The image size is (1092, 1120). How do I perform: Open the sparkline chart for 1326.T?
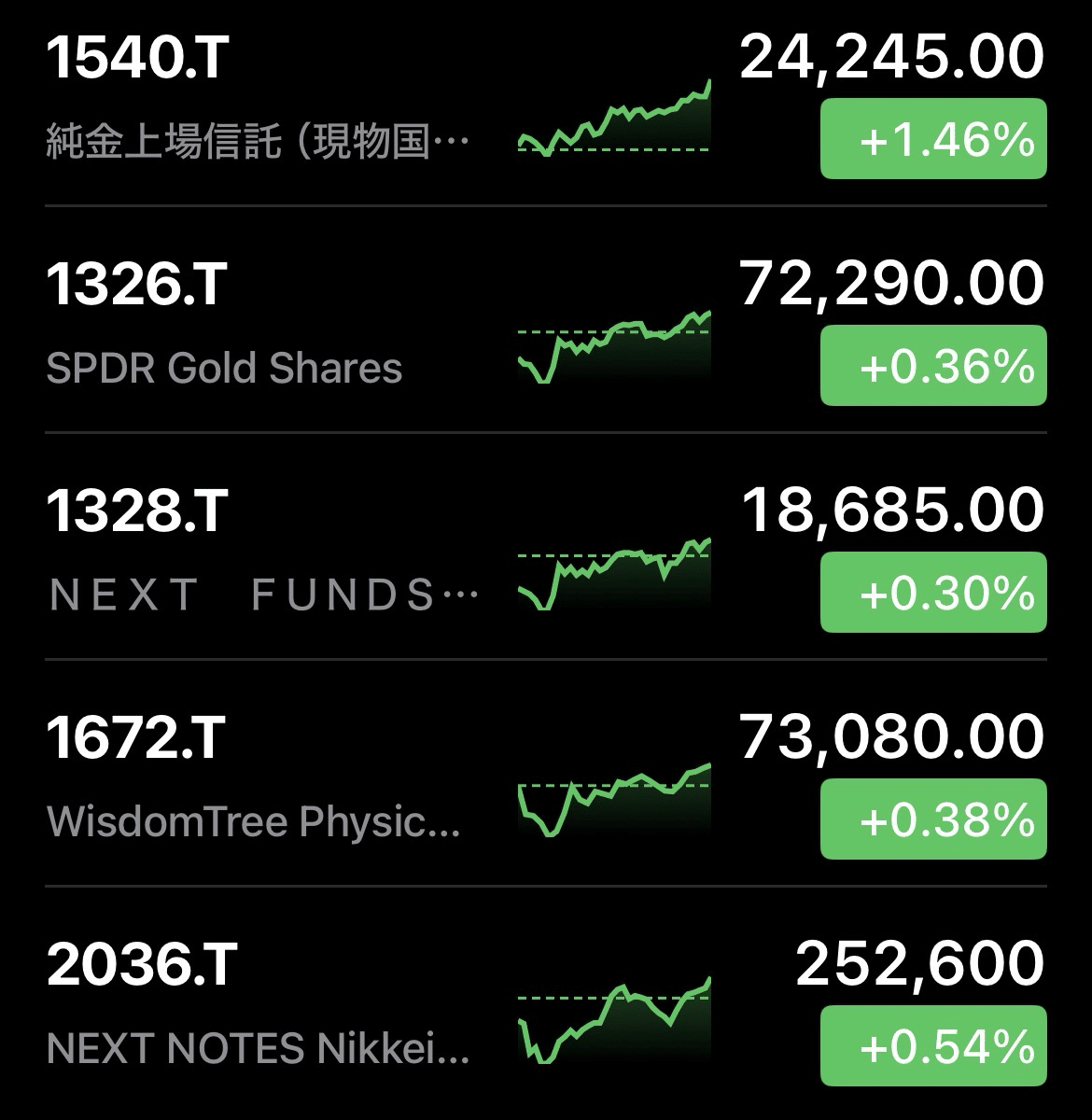coord(614,345)
